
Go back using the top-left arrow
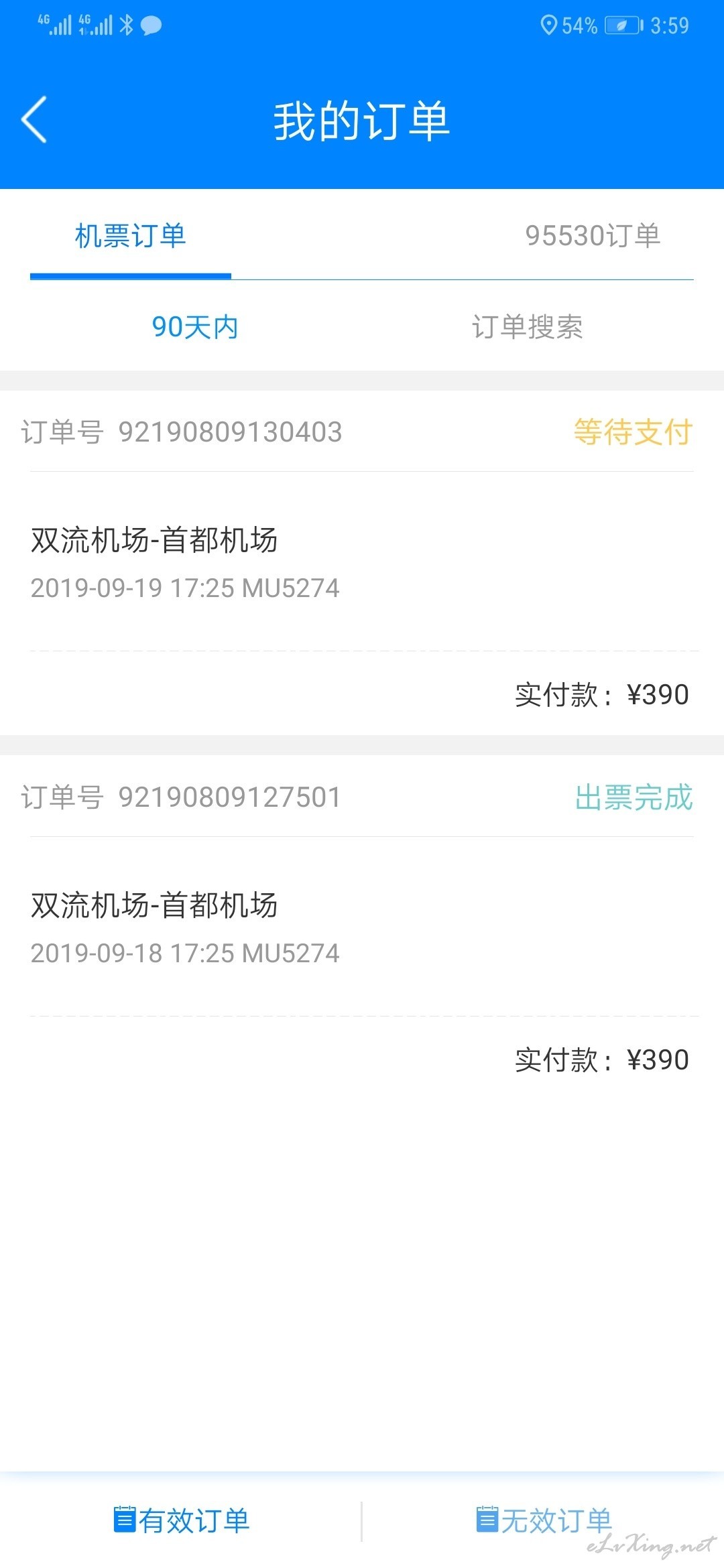click(x=34, y=119)
